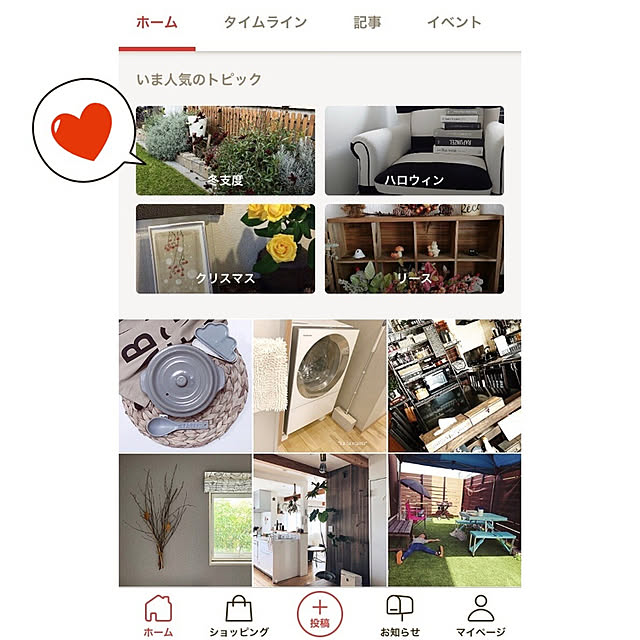Switch to the タイムライン tab
Screen dimensions: 640x640
pyautogui.click(x=265, y=22)
